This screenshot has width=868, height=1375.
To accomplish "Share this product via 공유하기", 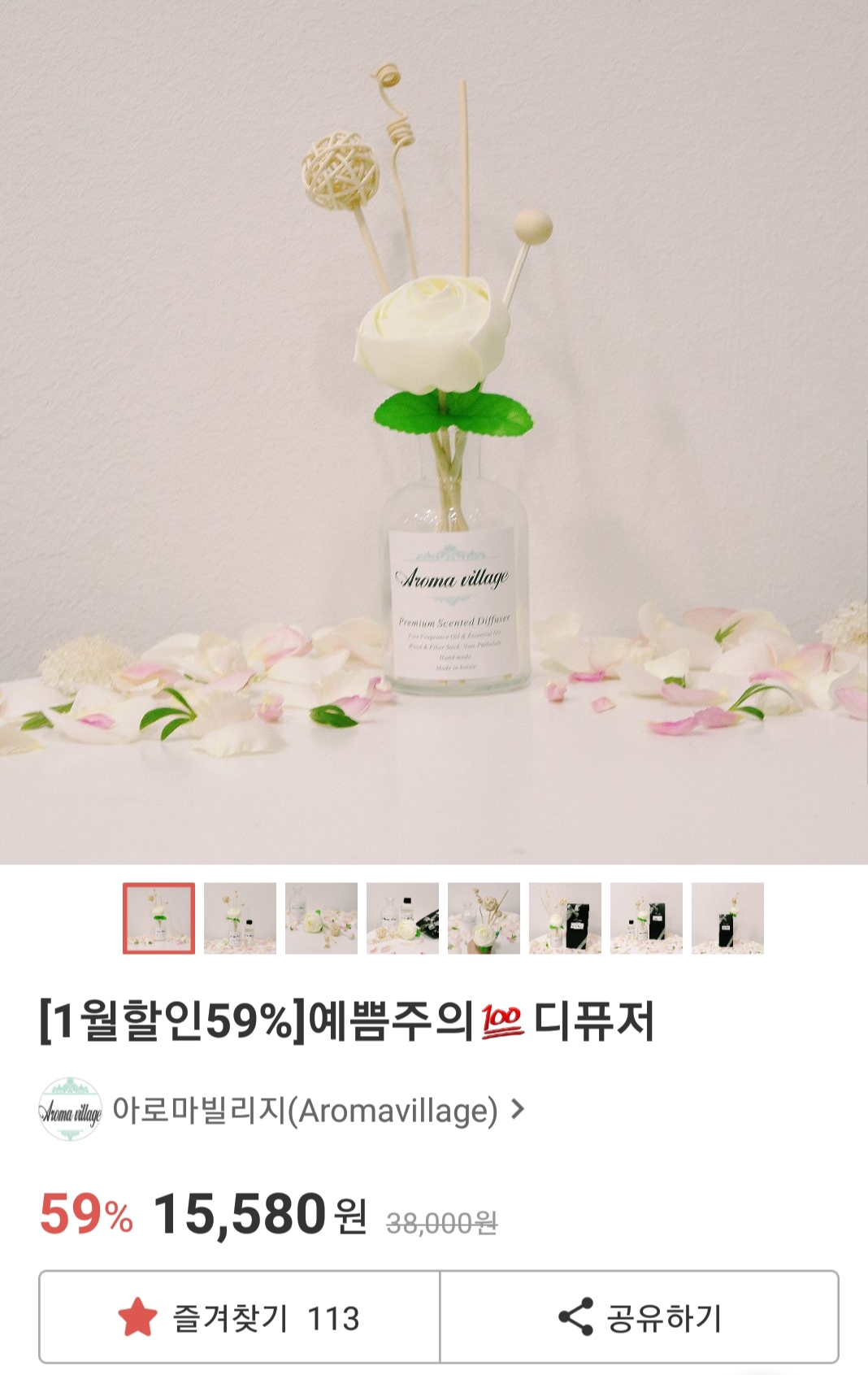I will coord(640,1317).
